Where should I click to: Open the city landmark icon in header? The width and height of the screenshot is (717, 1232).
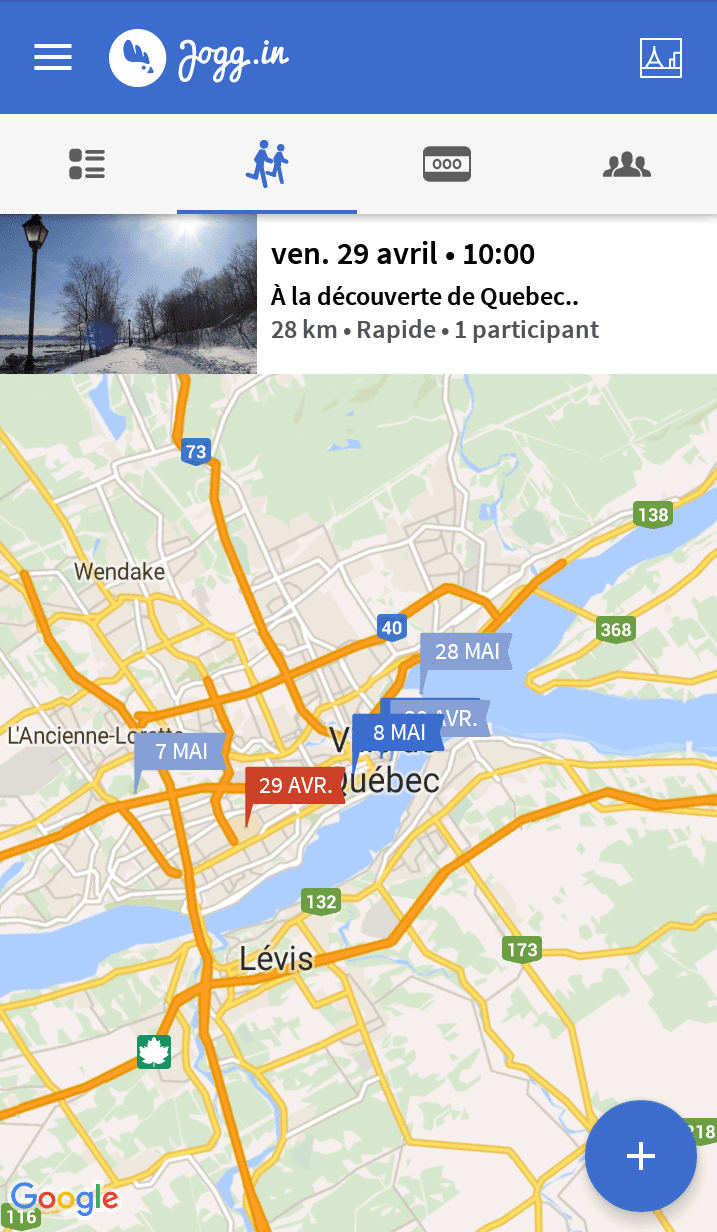(660, 58)
